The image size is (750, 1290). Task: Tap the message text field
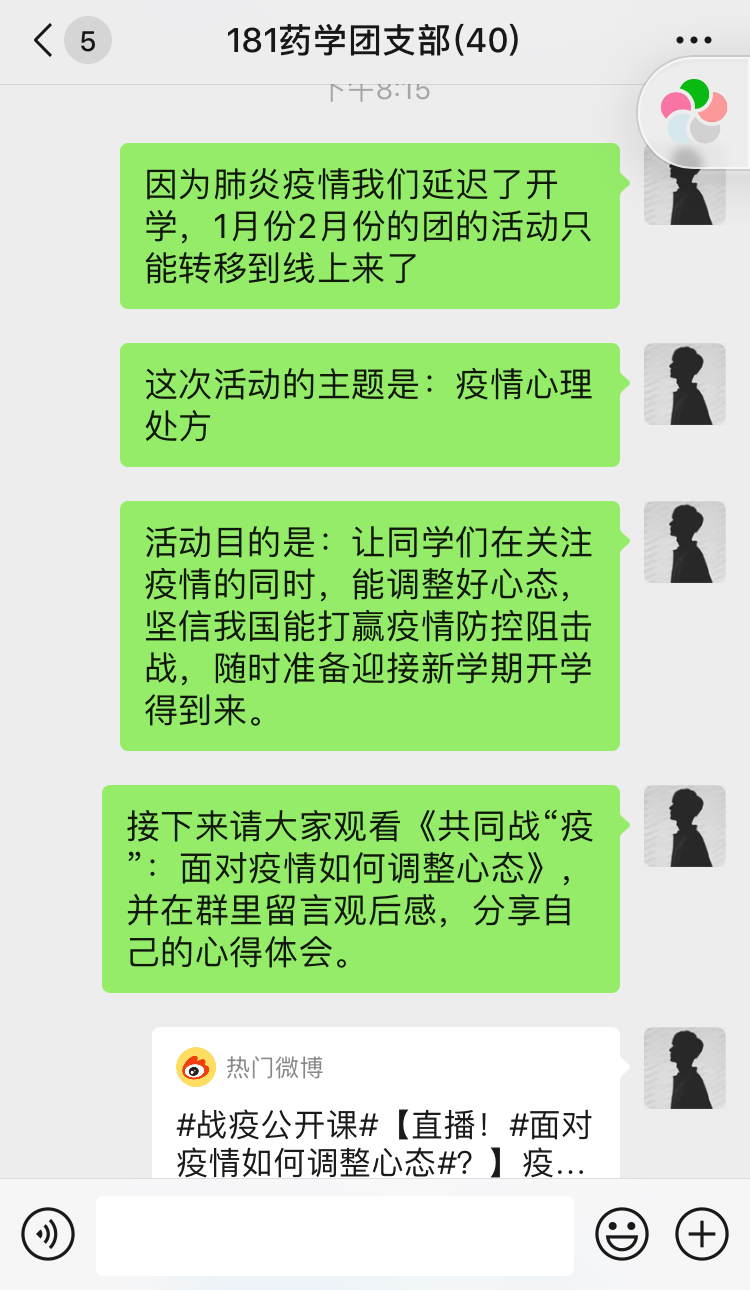point(335,1235)
